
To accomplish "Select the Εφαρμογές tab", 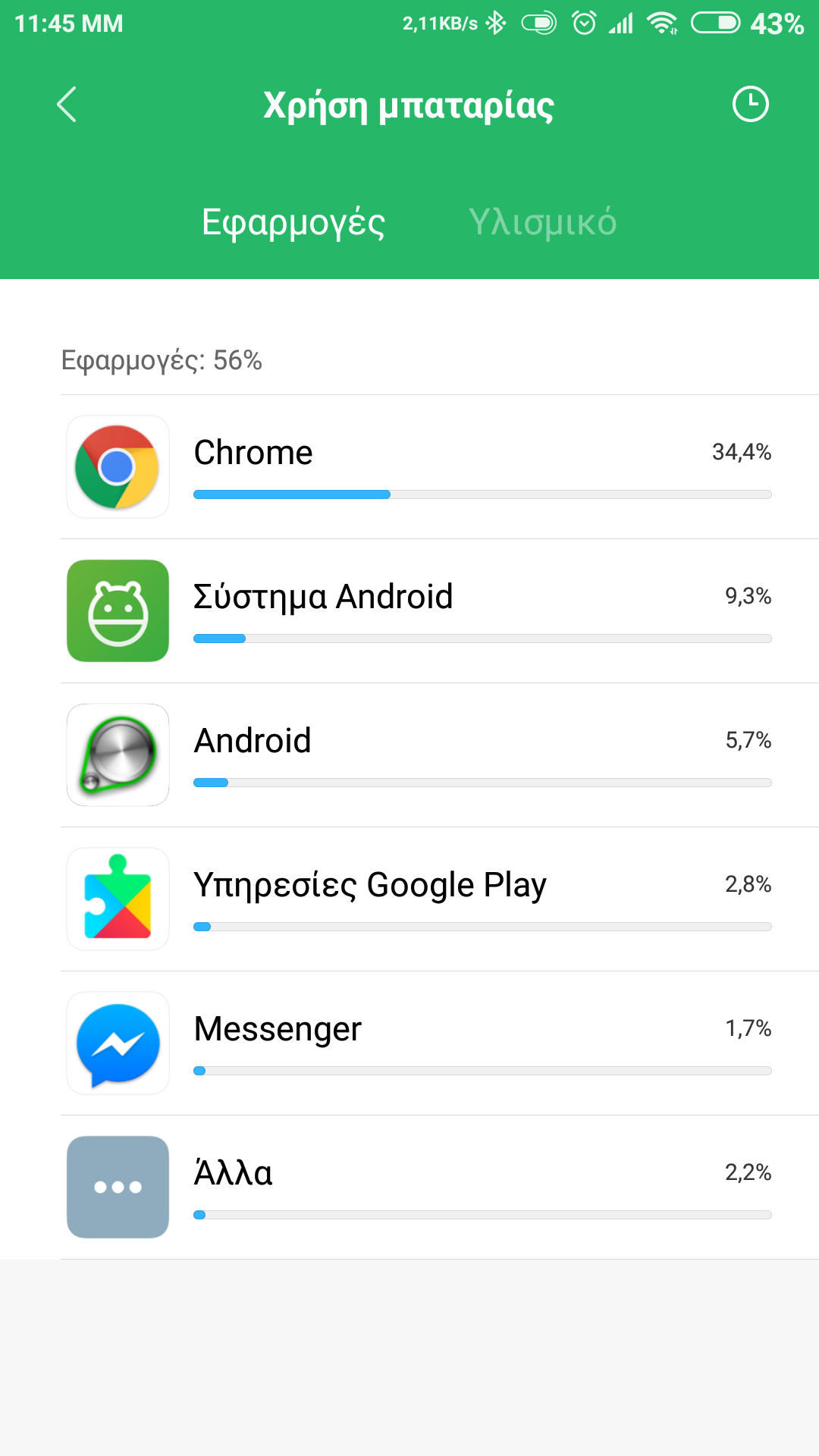I will coord(293,222).
